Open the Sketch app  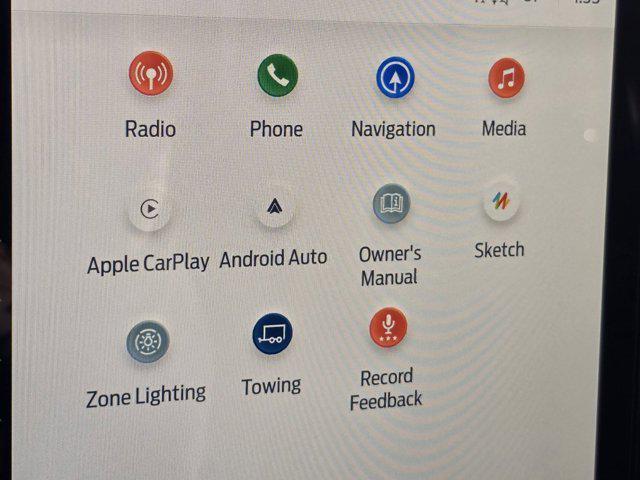[500, 202]
